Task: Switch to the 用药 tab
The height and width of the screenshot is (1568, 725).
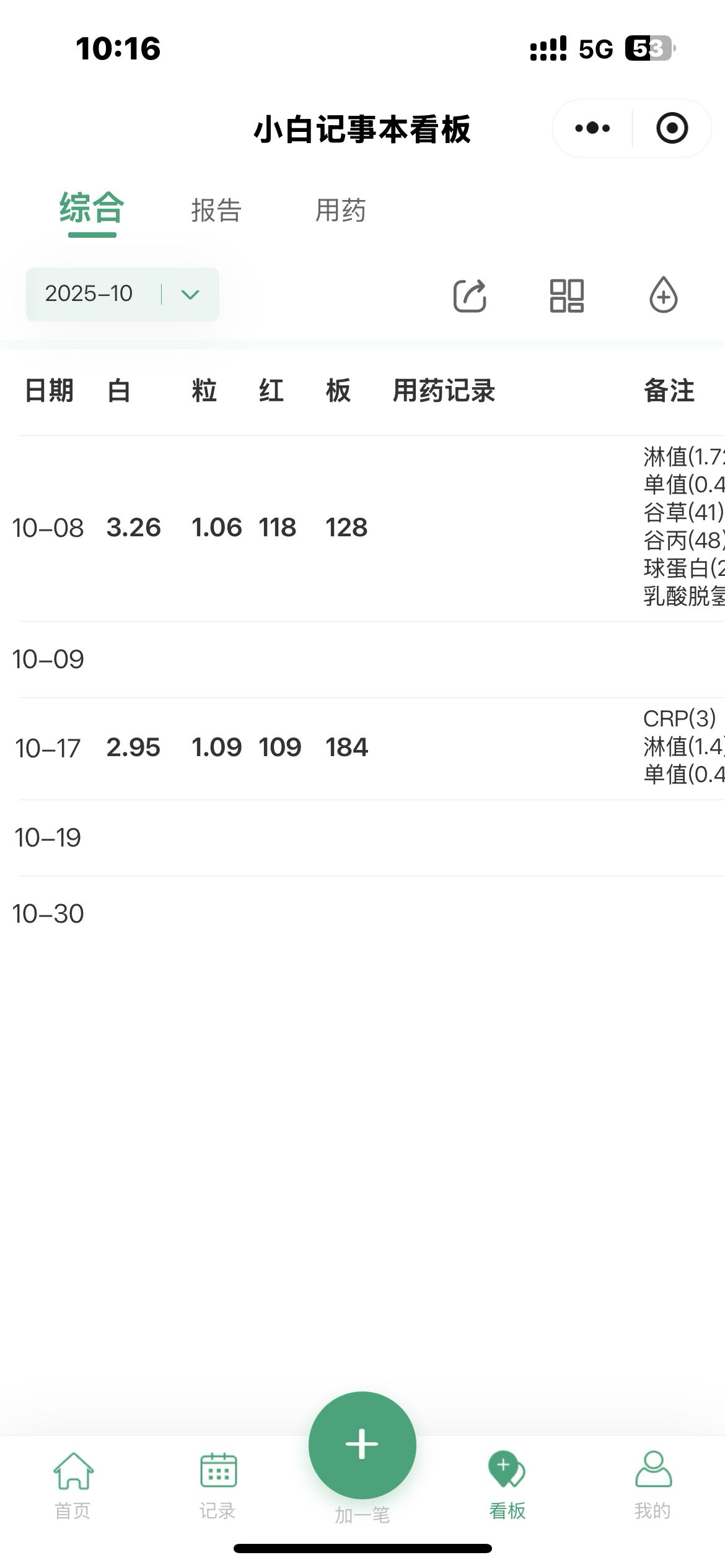Action: coord(340,211)
